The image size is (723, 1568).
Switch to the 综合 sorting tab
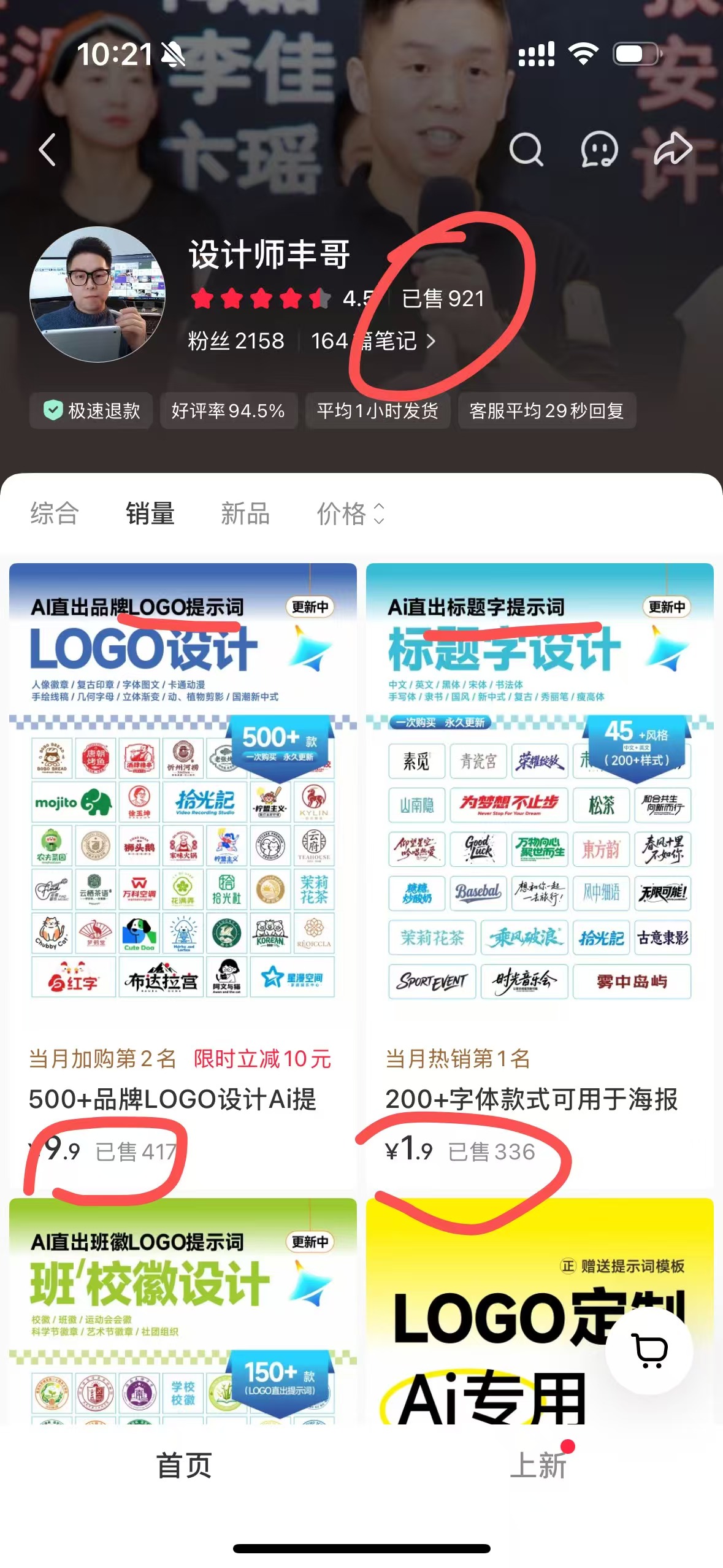pyautogui.click(x=55, y=513)
